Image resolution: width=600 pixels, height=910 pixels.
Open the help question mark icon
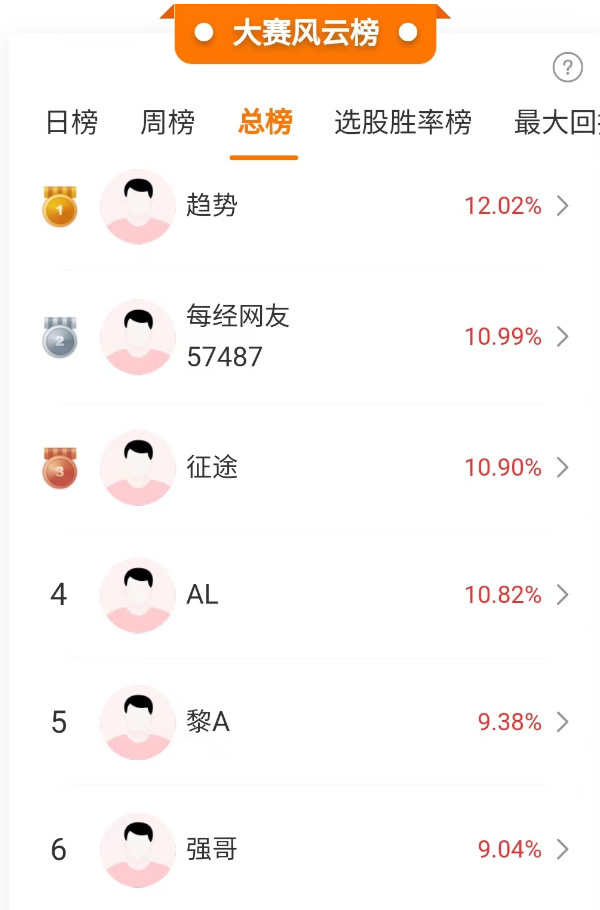[567, 68]
